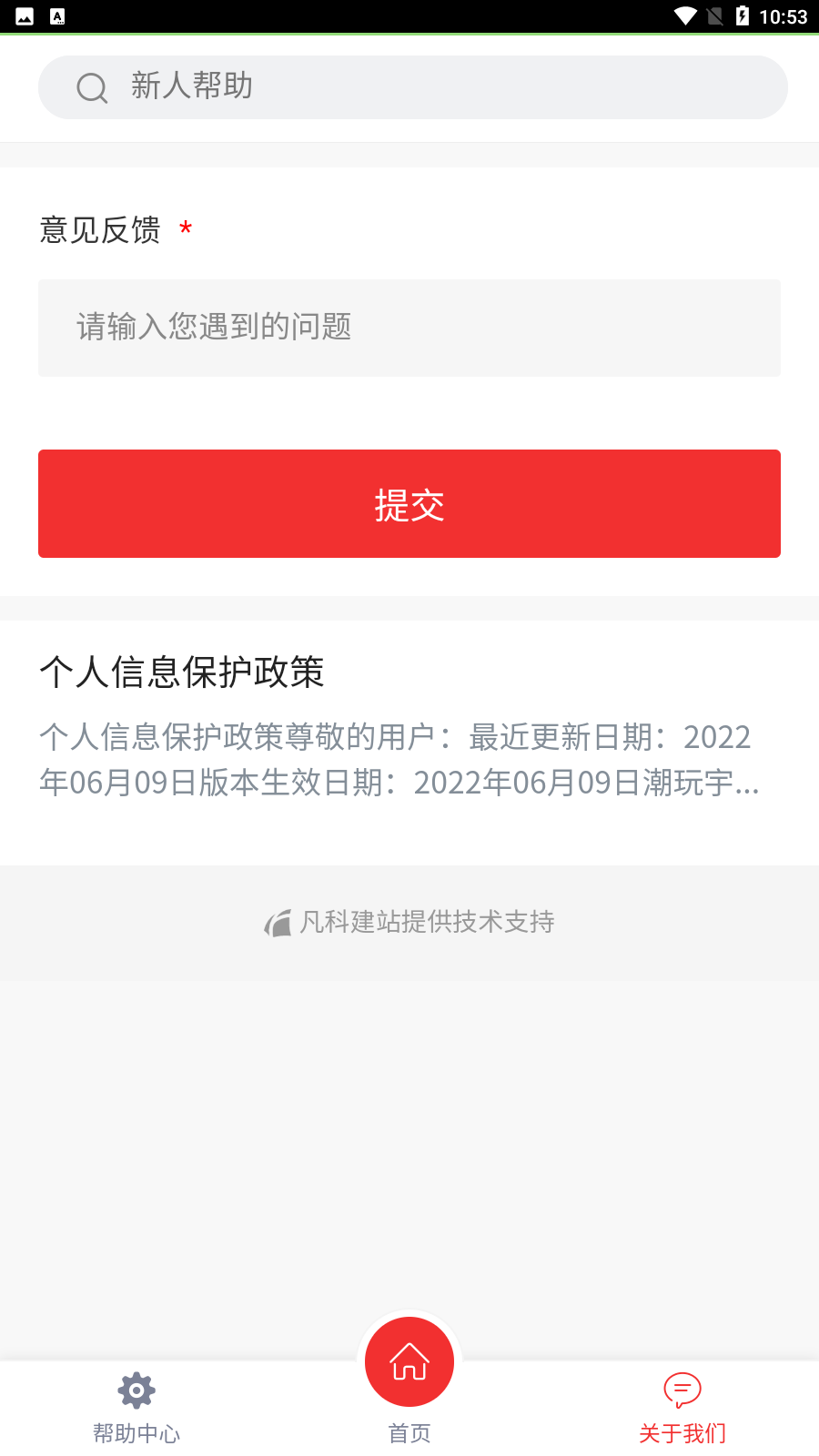819x1456 pixels.
Task: Click the magnifying glass search icon
Action: point(91,87)
